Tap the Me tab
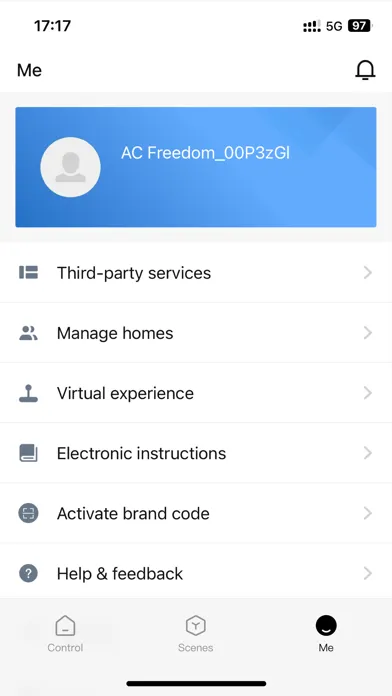This screenshot has height=696, width=392. tap(326, 633)
